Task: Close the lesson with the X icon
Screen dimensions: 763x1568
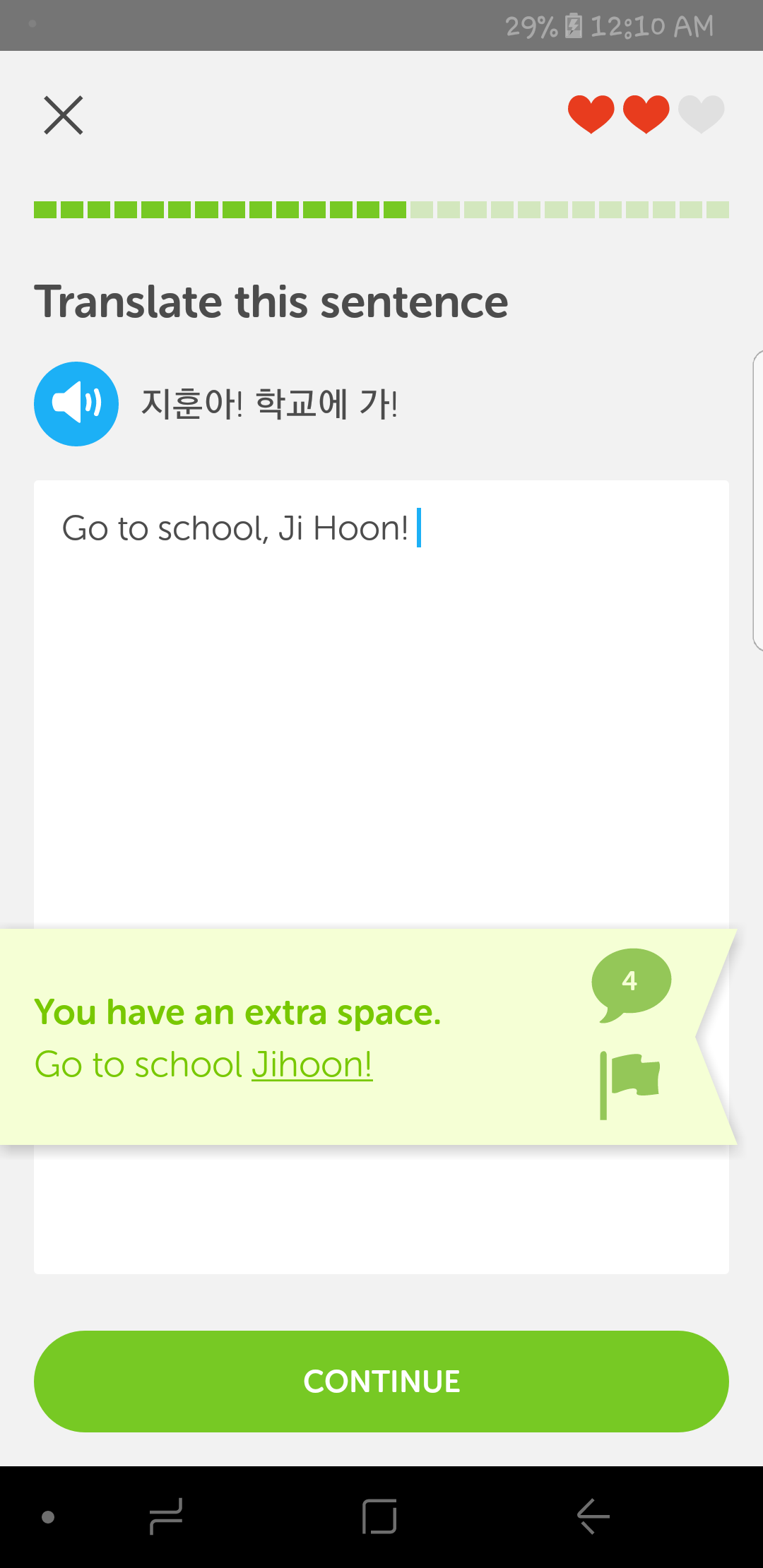Action: [x=64, y=115]
